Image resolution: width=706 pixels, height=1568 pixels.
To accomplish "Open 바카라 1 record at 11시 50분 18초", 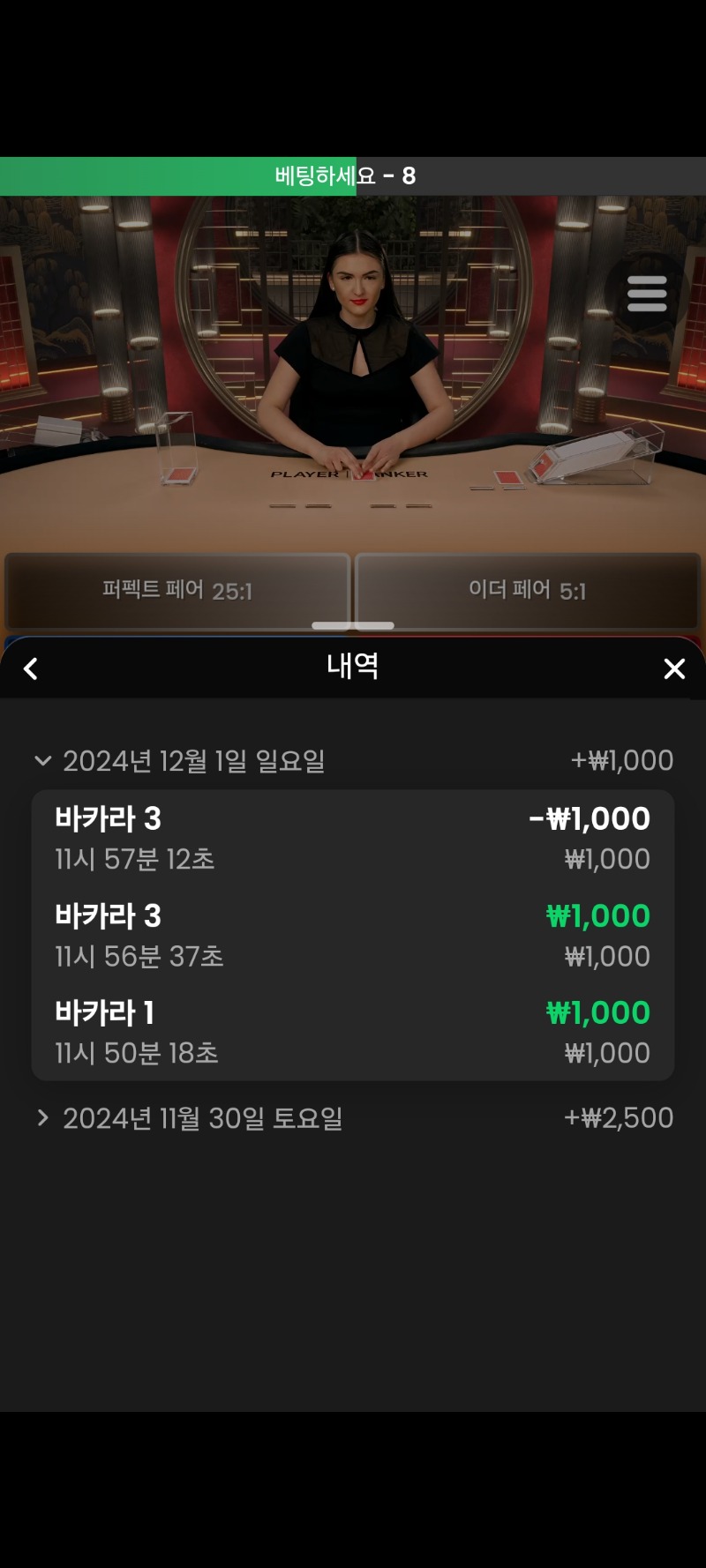I will (x=353, y=1032).
